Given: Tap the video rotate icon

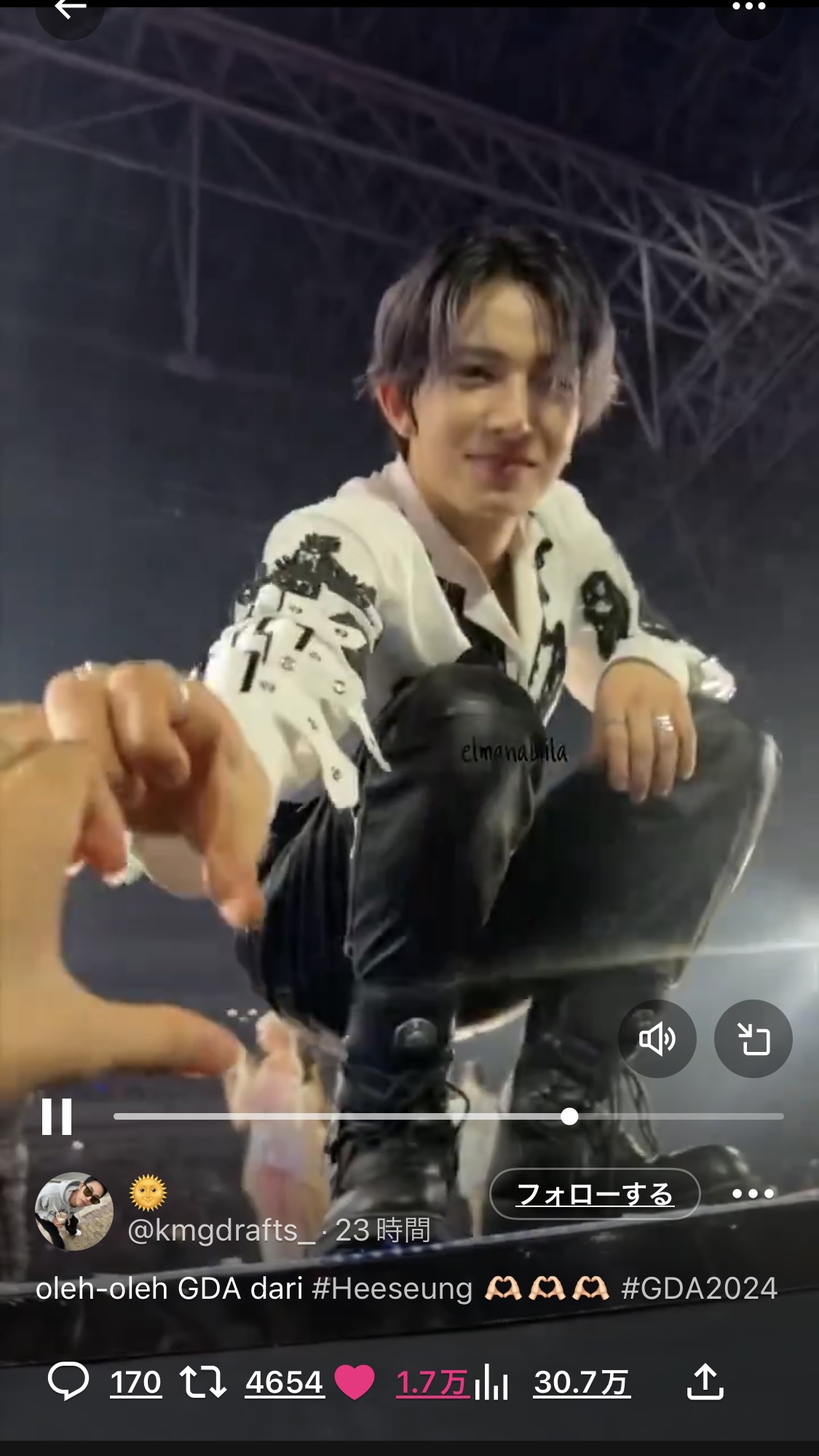Looking at the screenshot, I should pos(753,1039).
